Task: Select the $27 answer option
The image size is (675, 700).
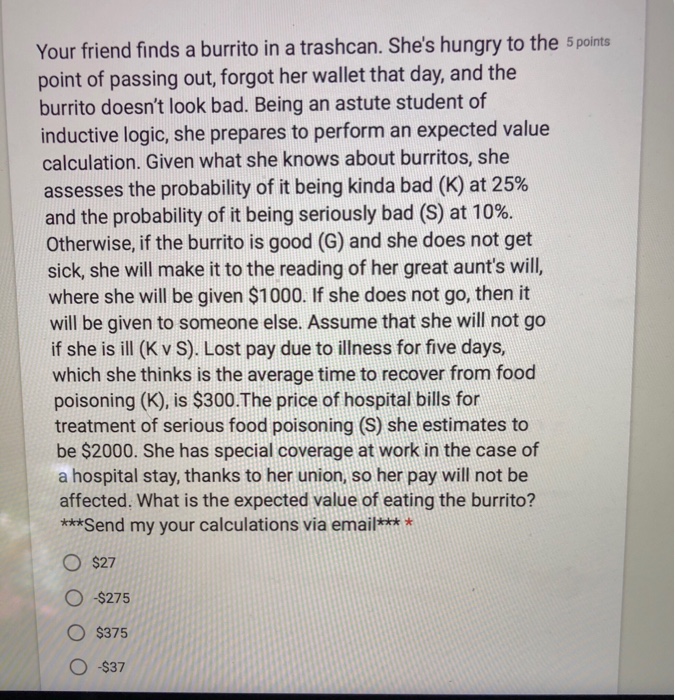Action: pyautogui.click(x=69, y=563)
